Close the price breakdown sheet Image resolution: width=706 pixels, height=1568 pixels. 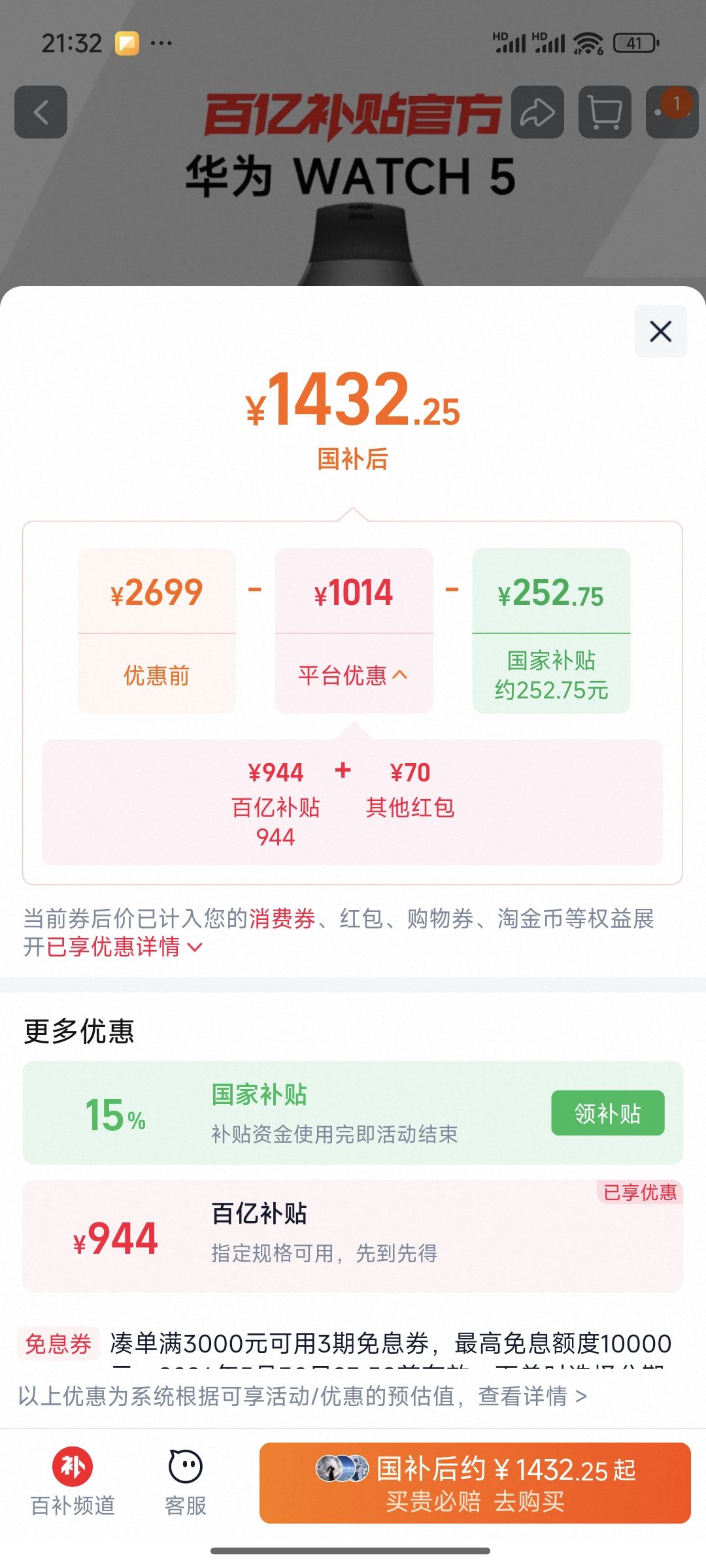coord(660,331)
